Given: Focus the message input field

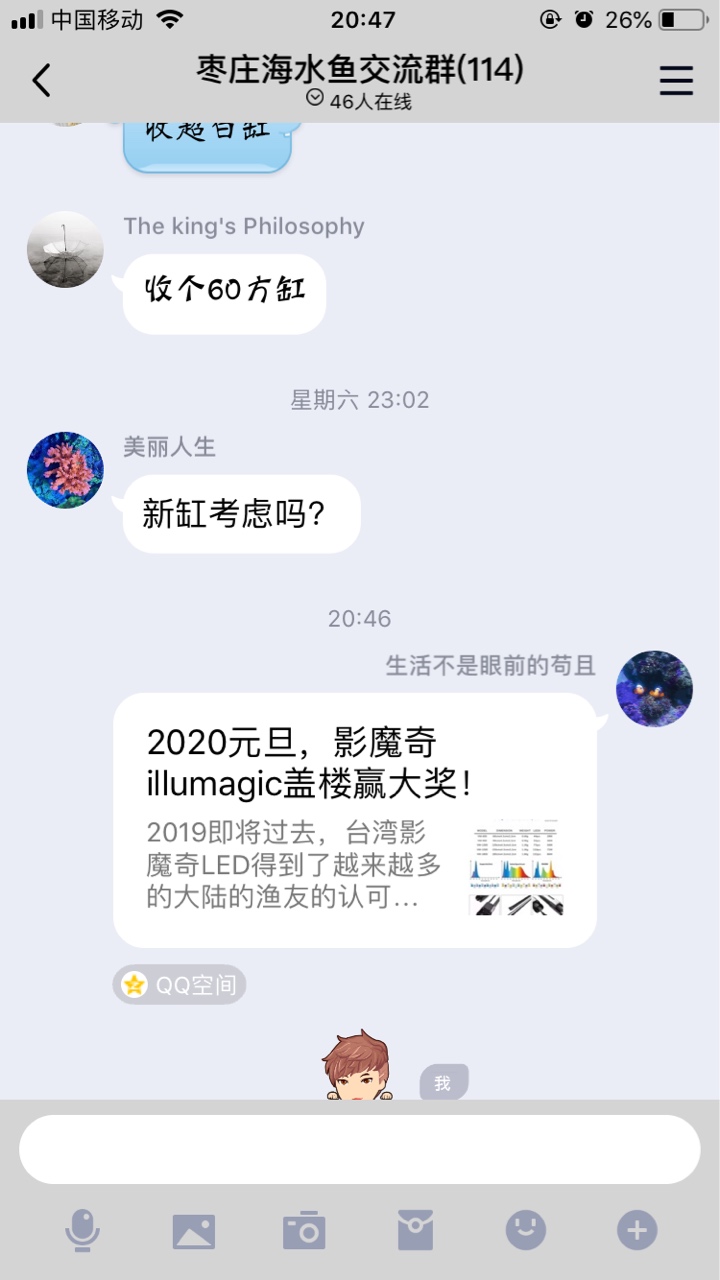Looking at the screenshot, I should [360, 1149].
